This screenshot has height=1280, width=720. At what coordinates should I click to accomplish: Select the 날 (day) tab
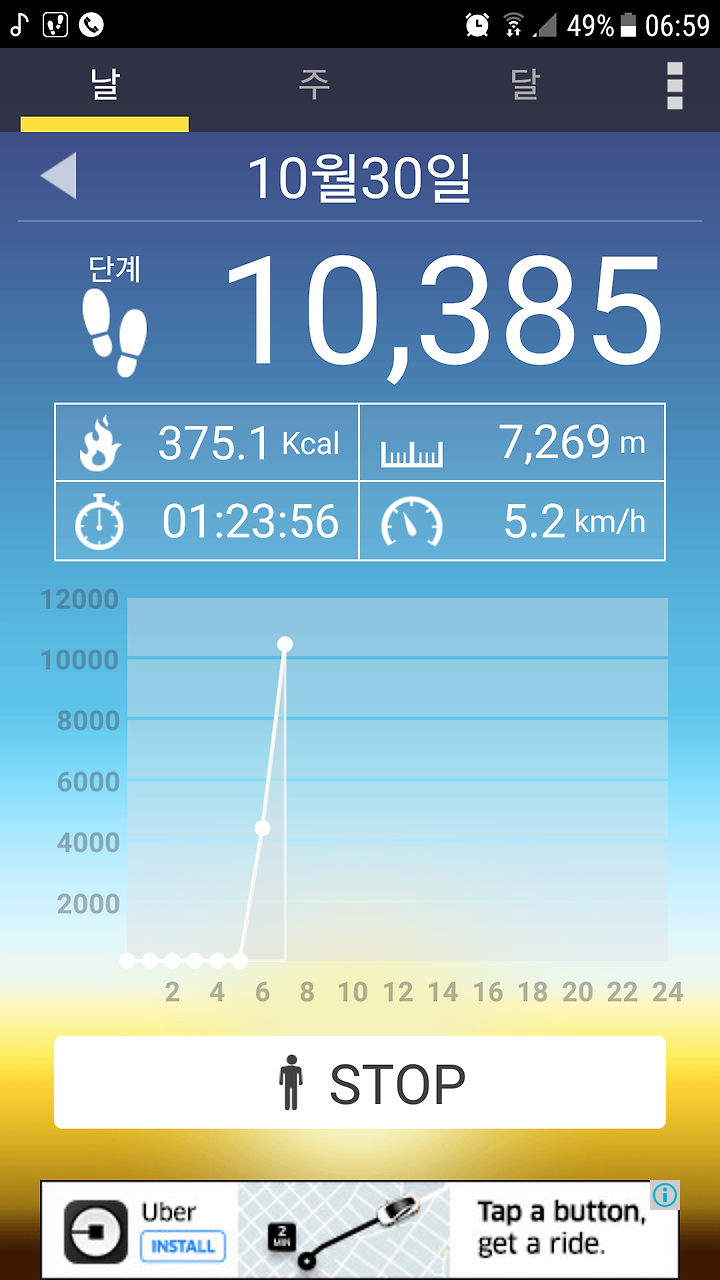105,86
